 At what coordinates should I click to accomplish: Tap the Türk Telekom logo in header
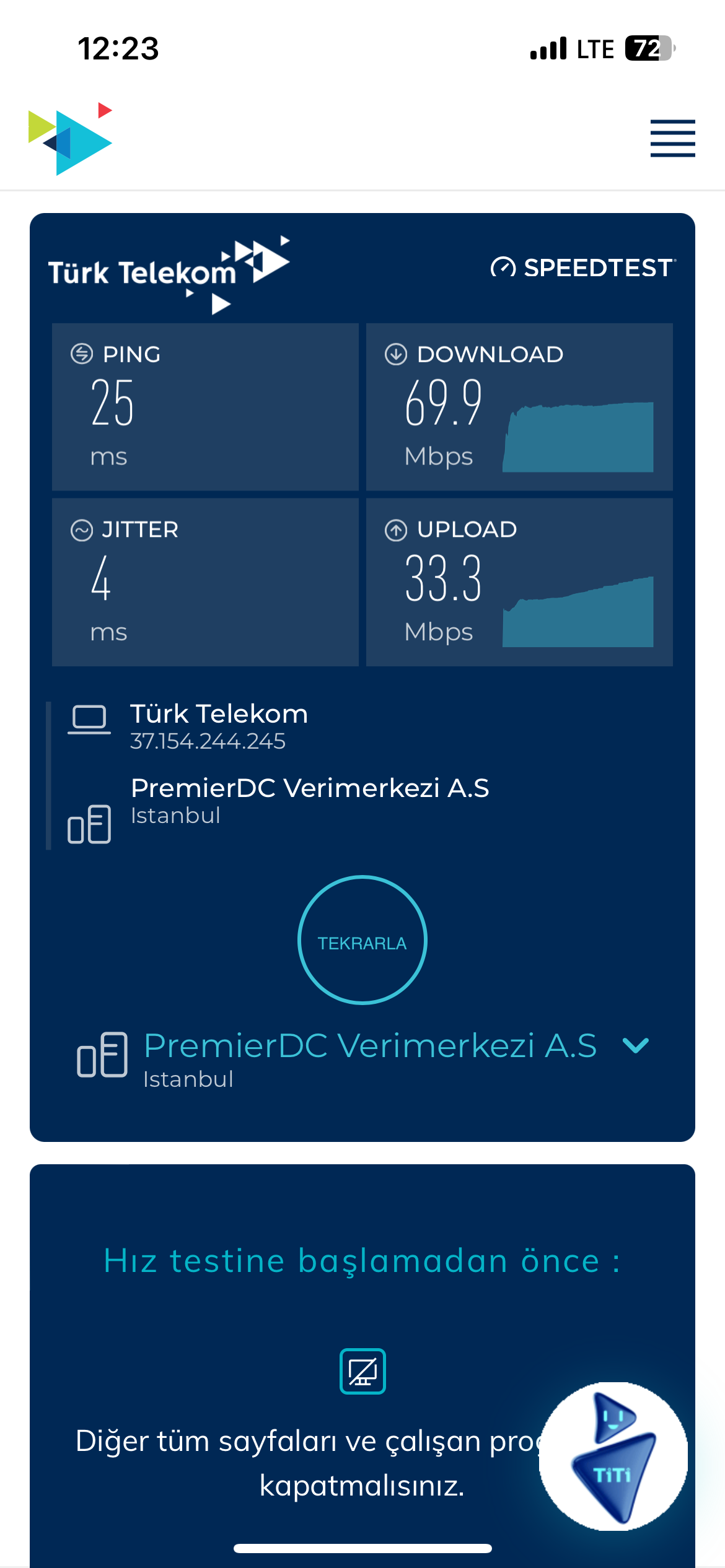click(x=71, y=139)
